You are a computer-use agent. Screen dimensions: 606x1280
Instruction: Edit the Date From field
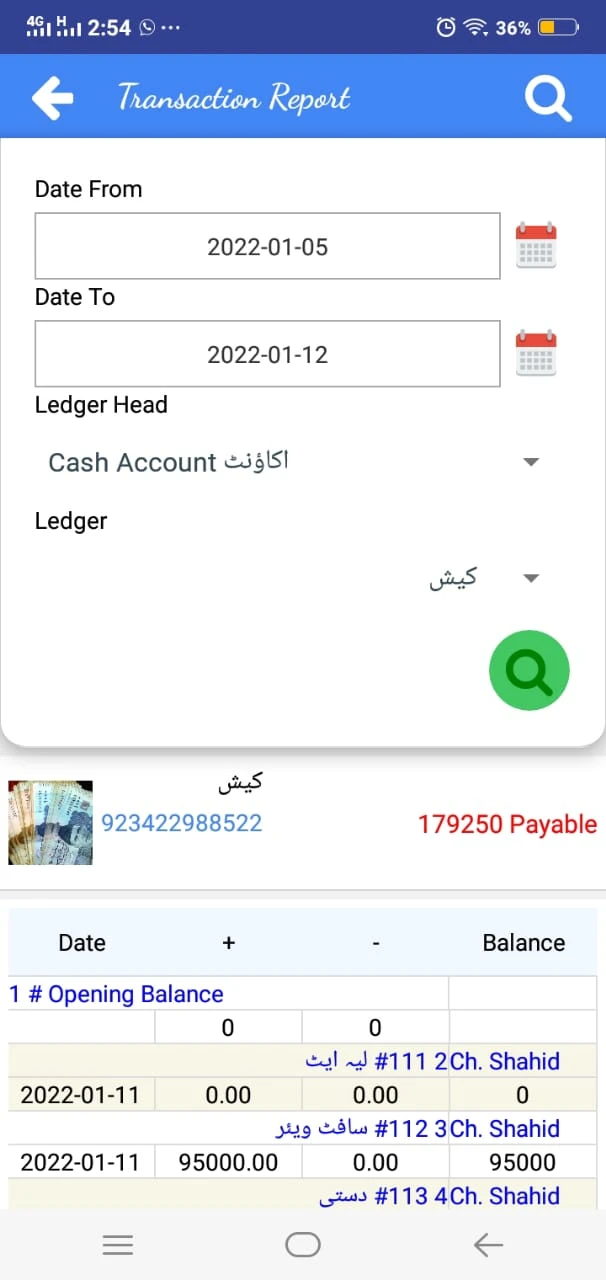pyautogui.click(x=267, y=246)
